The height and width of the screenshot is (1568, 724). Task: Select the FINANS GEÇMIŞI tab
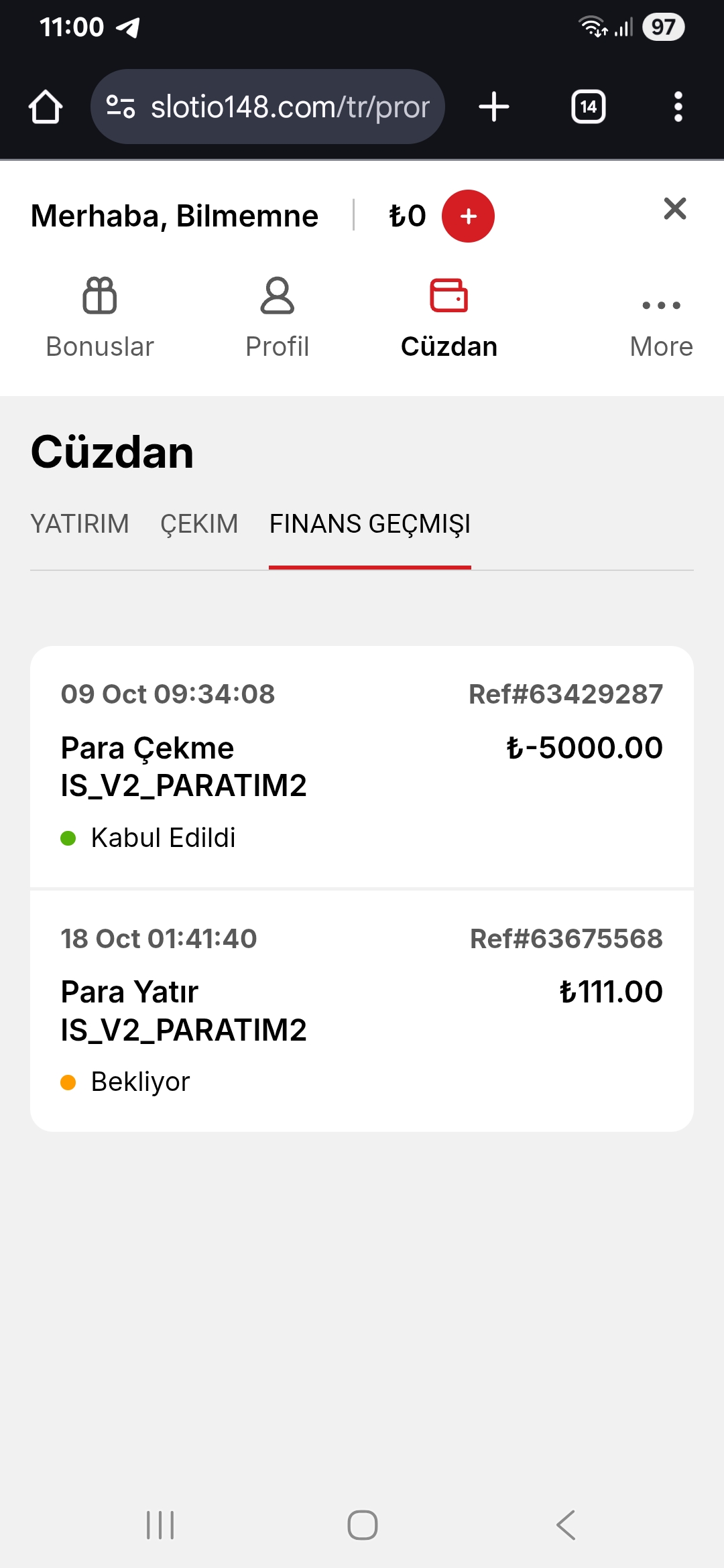point(370,524)
